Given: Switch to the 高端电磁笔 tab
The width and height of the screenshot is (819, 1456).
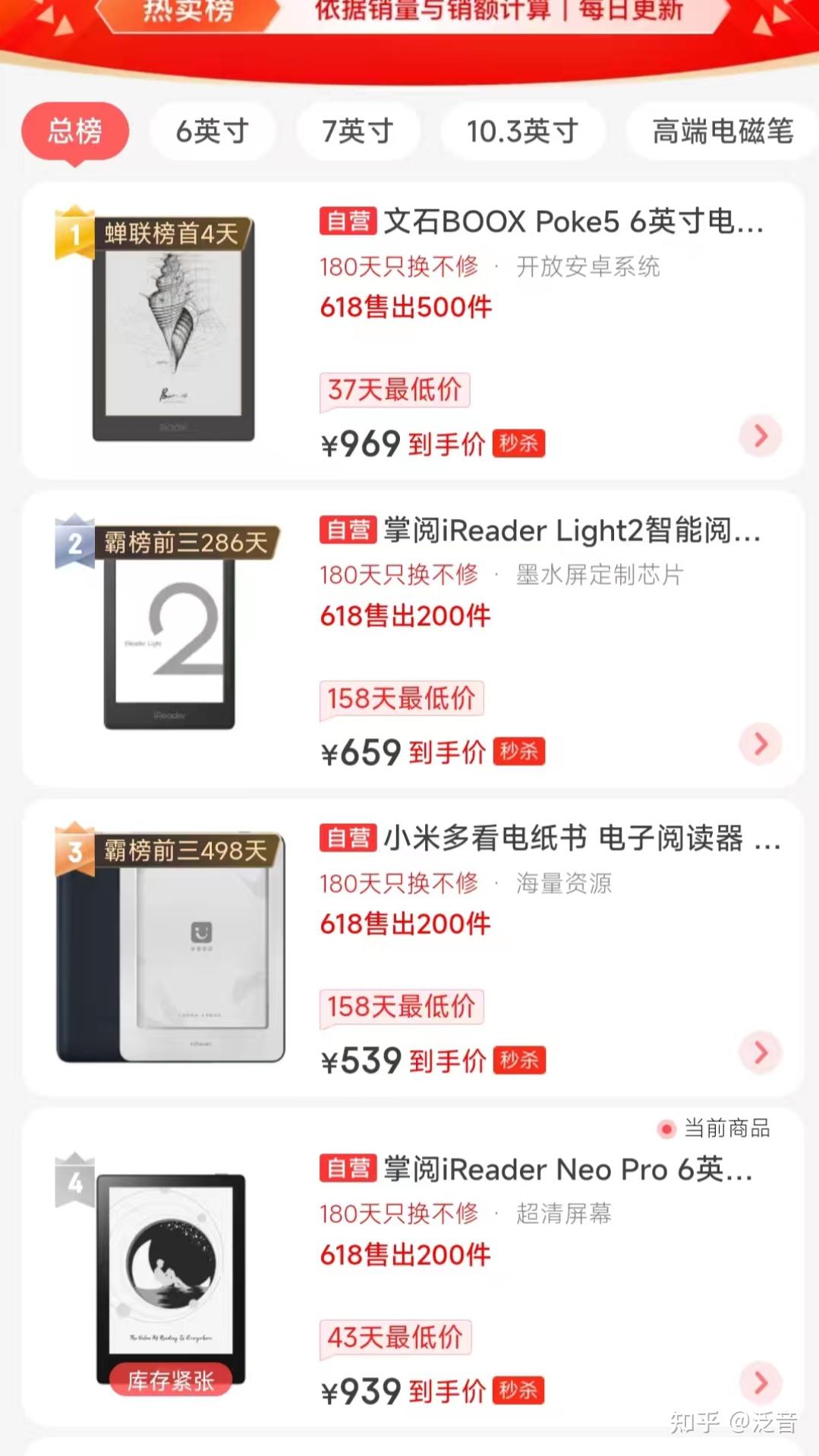Looking at the screenshot, I should (x=722, y=131).
